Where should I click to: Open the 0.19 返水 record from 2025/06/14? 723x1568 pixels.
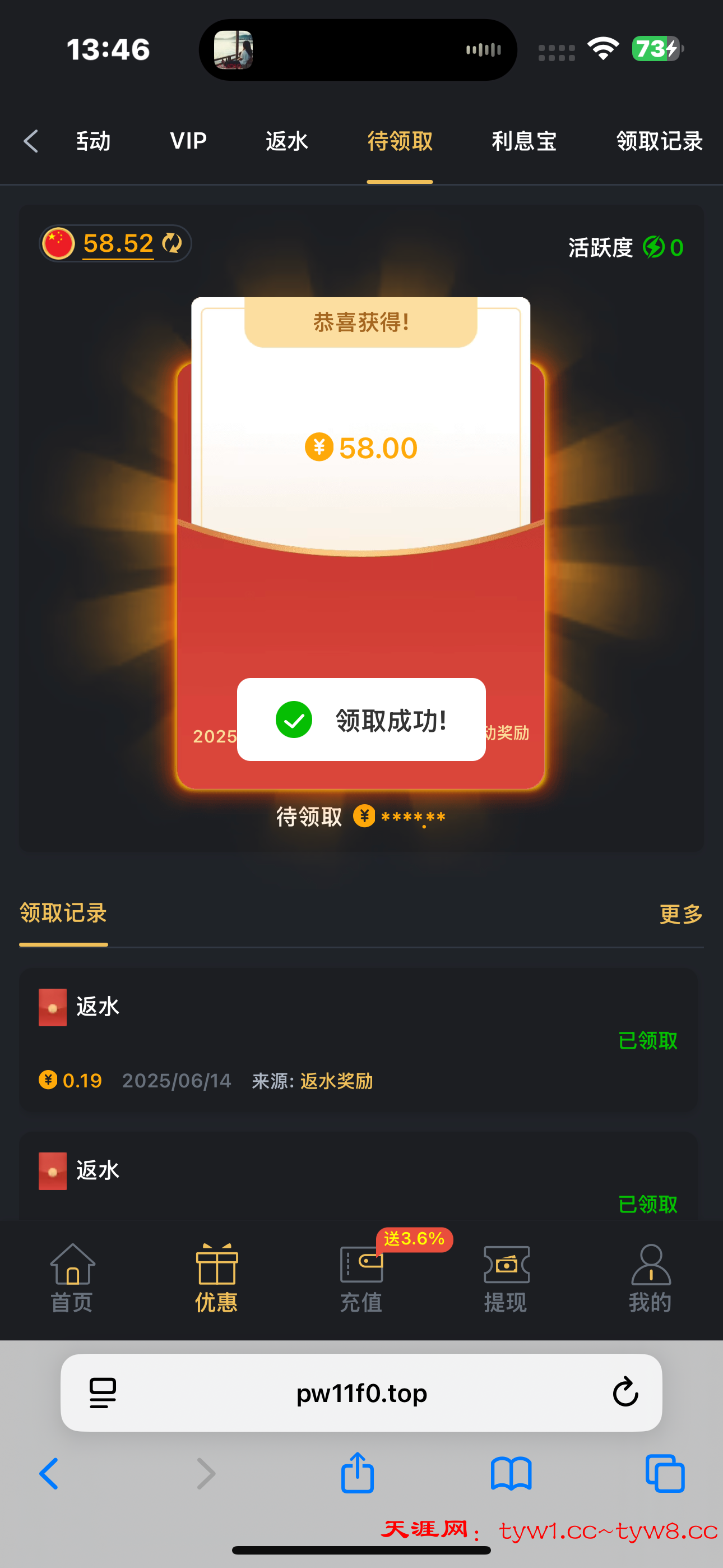tap(358, 1041)
